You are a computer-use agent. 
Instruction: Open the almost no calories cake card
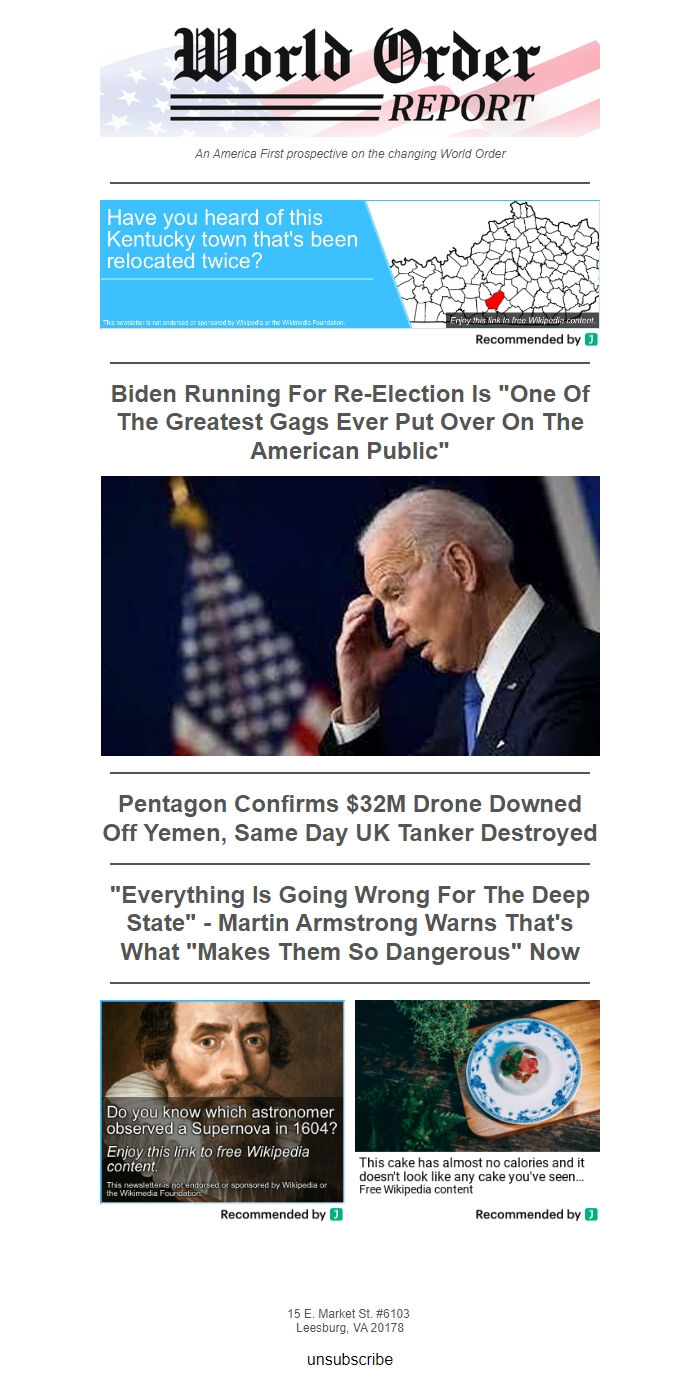[x=477, y=1098]
